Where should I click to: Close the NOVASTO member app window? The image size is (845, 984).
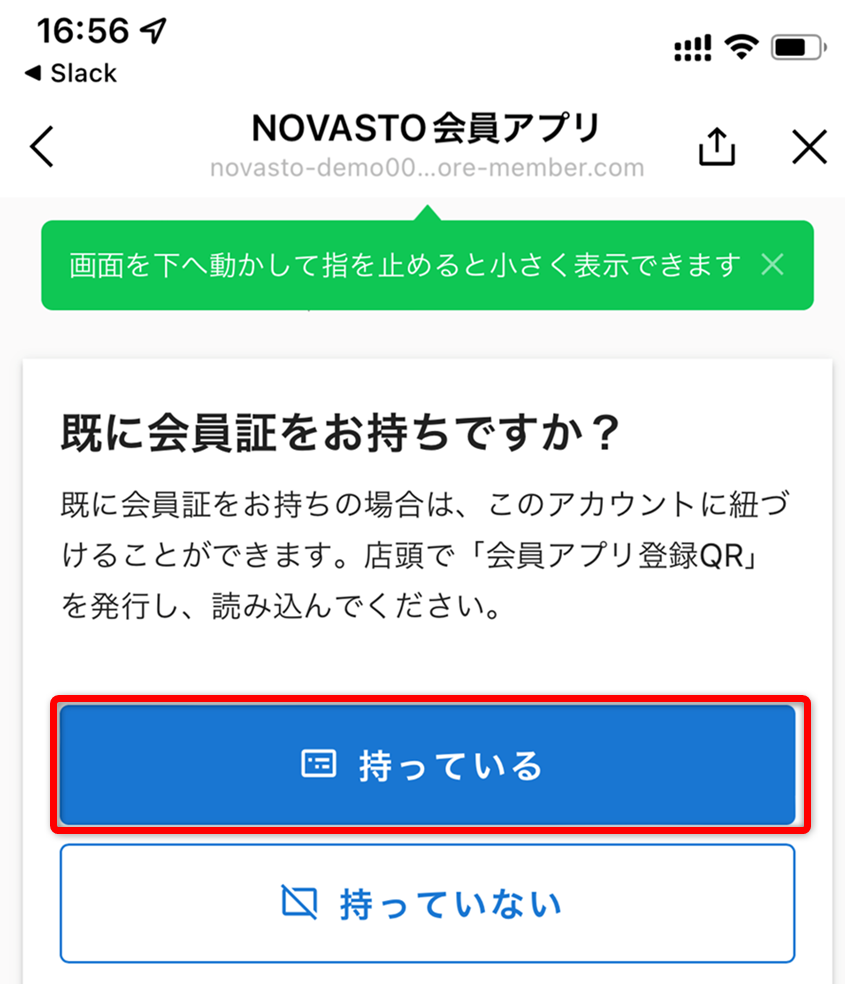click(808, 148)
